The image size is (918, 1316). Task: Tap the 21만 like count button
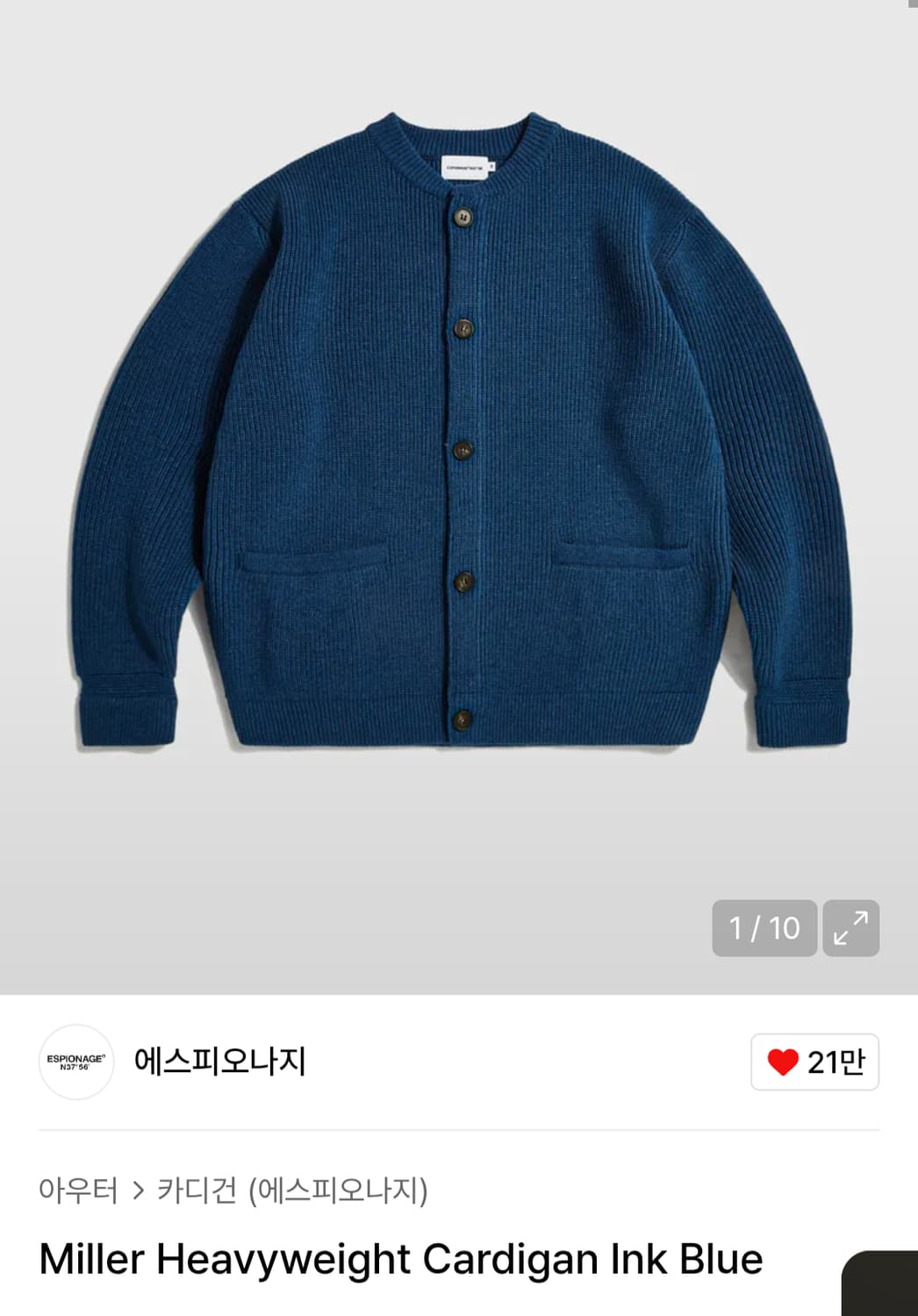tap(813, 1062)
